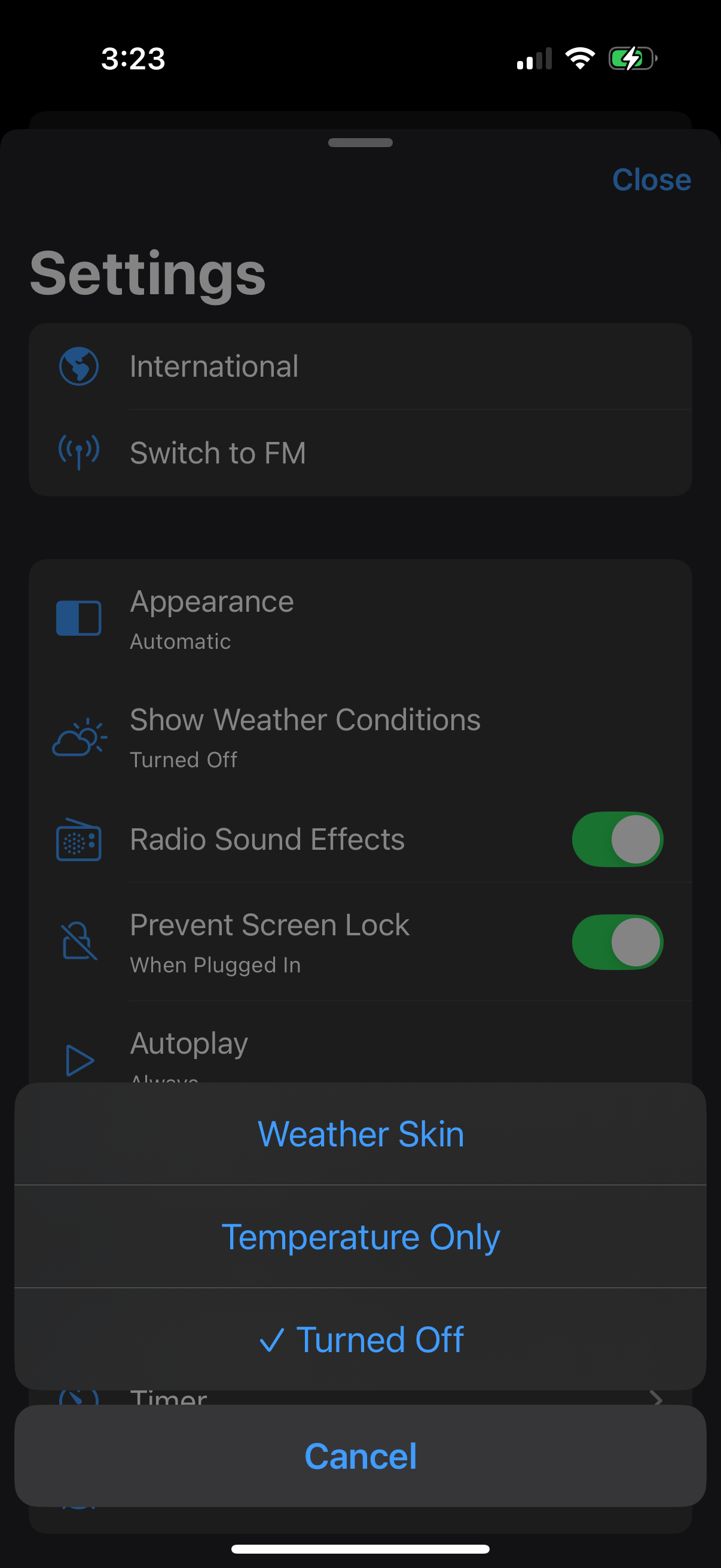Select the checked Turned Off option
The width and height of the screenshot is (721, 1568).
click(x=361, y=1338)
